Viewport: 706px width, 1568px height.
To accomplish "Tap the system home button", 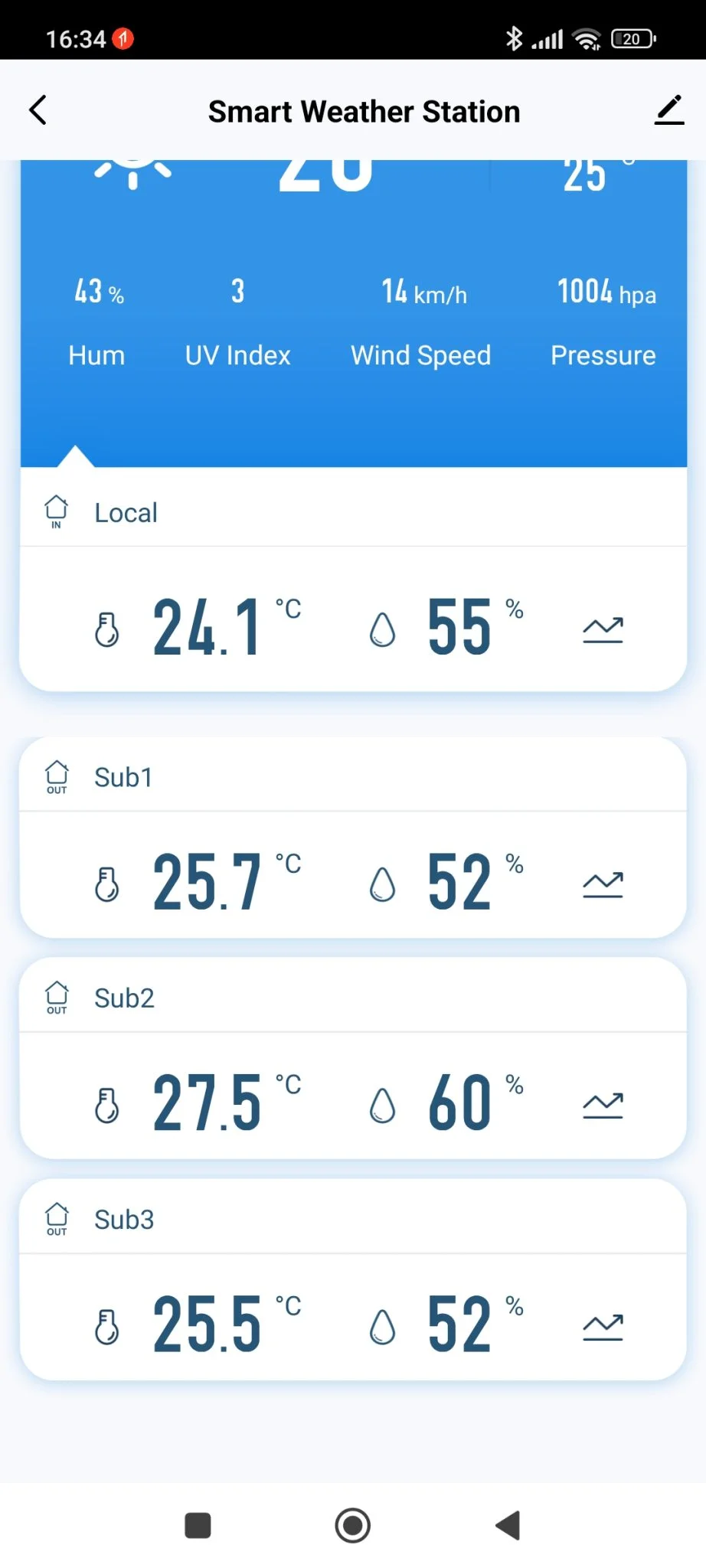I will point(353,1525).
